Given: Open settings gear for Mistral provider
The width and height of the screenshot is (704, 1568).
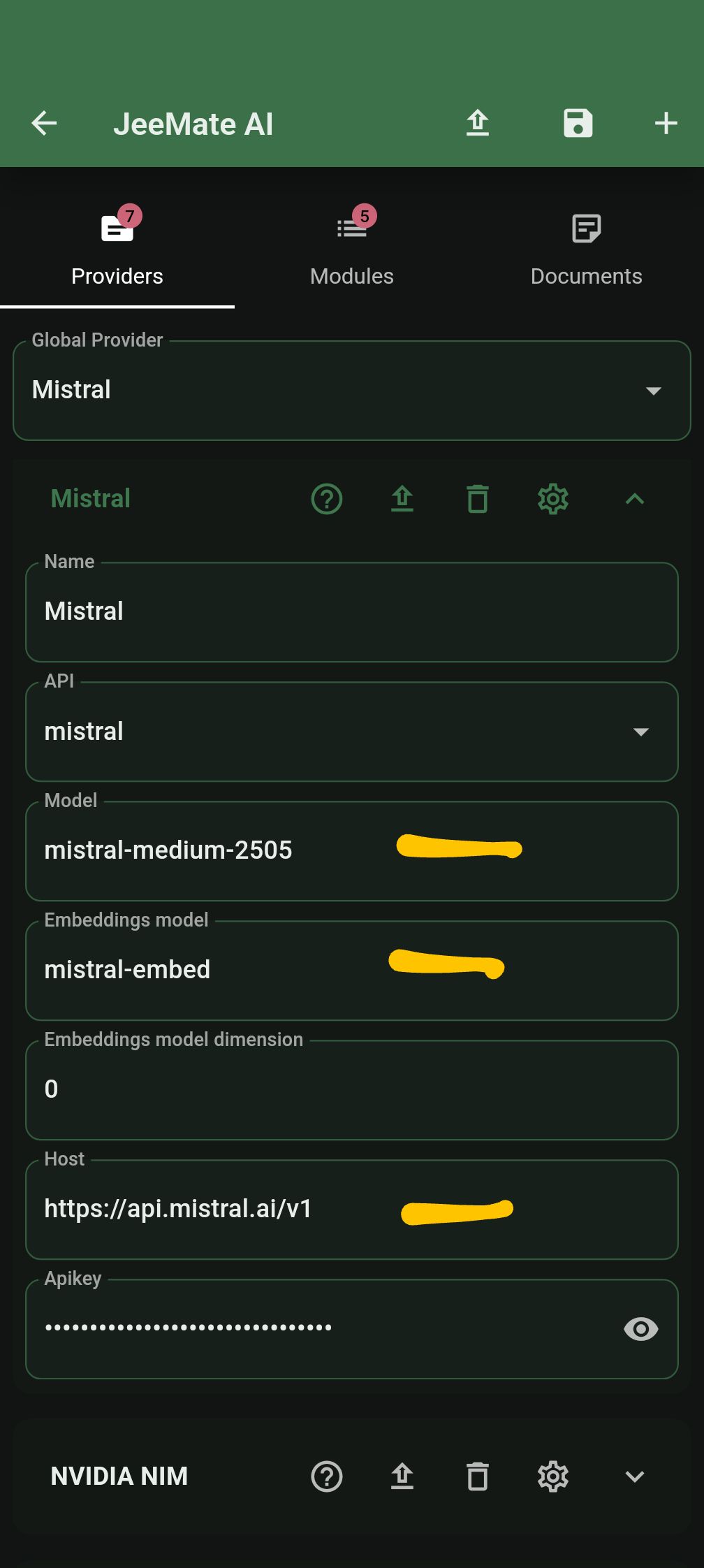Looking at the screenshot, I should 553,499.
